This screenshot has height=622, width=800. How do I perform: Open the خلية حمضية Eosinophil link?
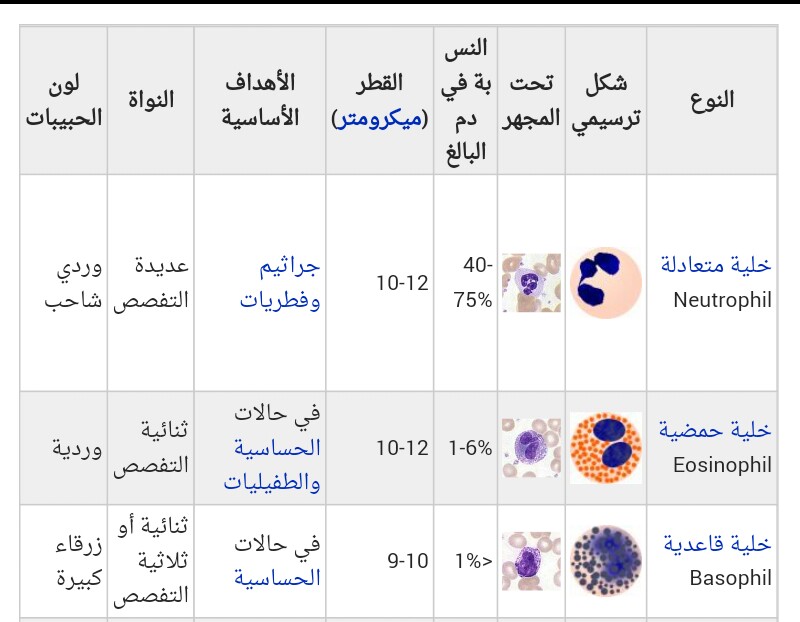point(715,430)
